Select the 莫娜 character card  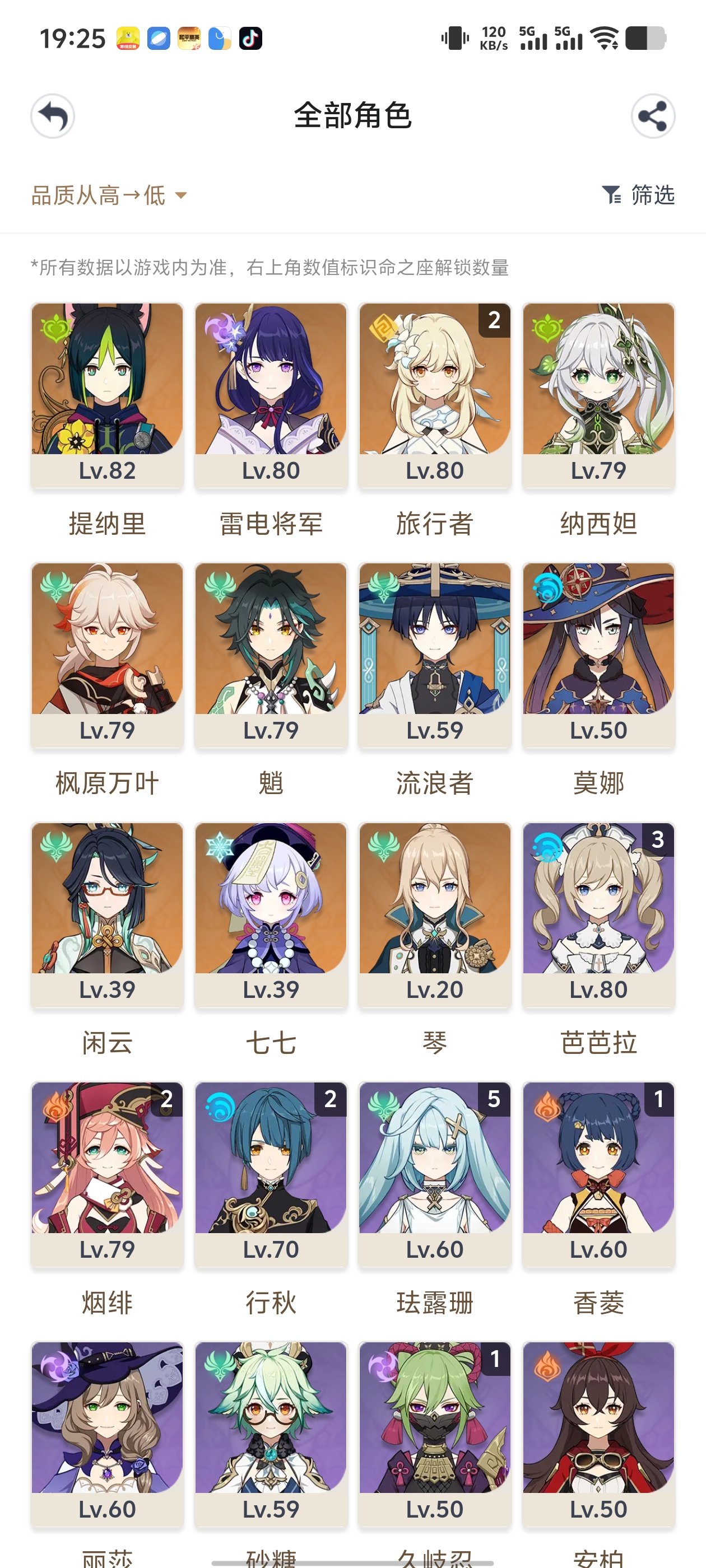click(x=598, y=655)
